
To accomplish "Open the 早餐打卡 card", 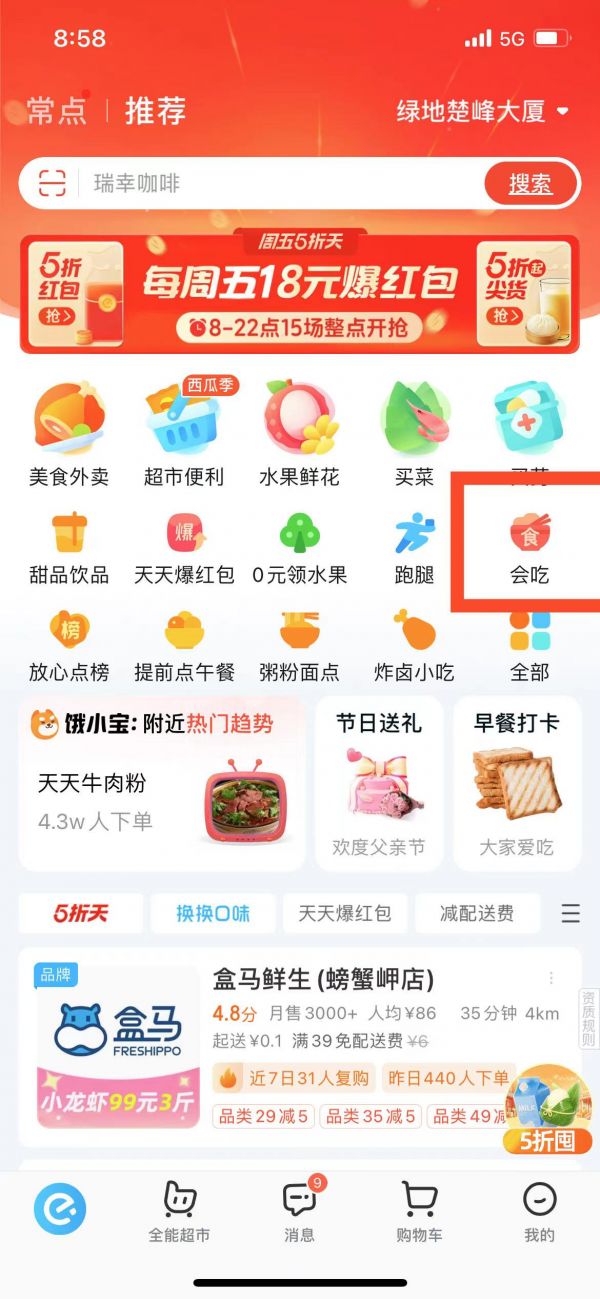I will [518, 785].
